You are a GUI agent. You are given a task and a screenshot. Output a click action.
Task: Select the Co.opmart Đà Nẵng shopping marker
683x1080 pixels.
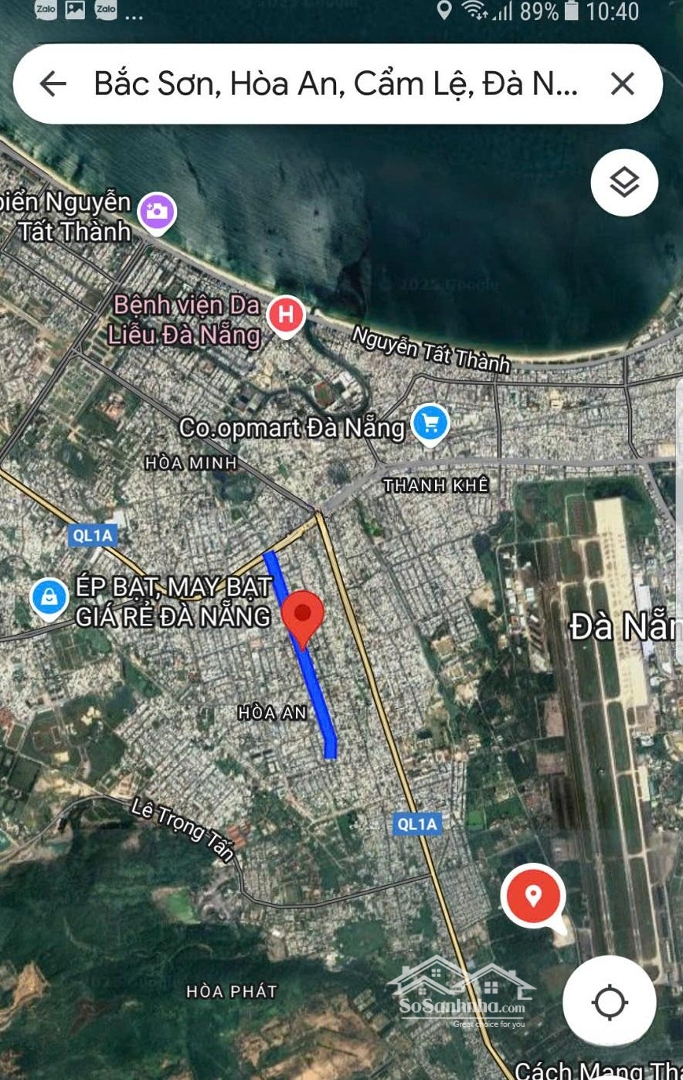click(430, 423)
